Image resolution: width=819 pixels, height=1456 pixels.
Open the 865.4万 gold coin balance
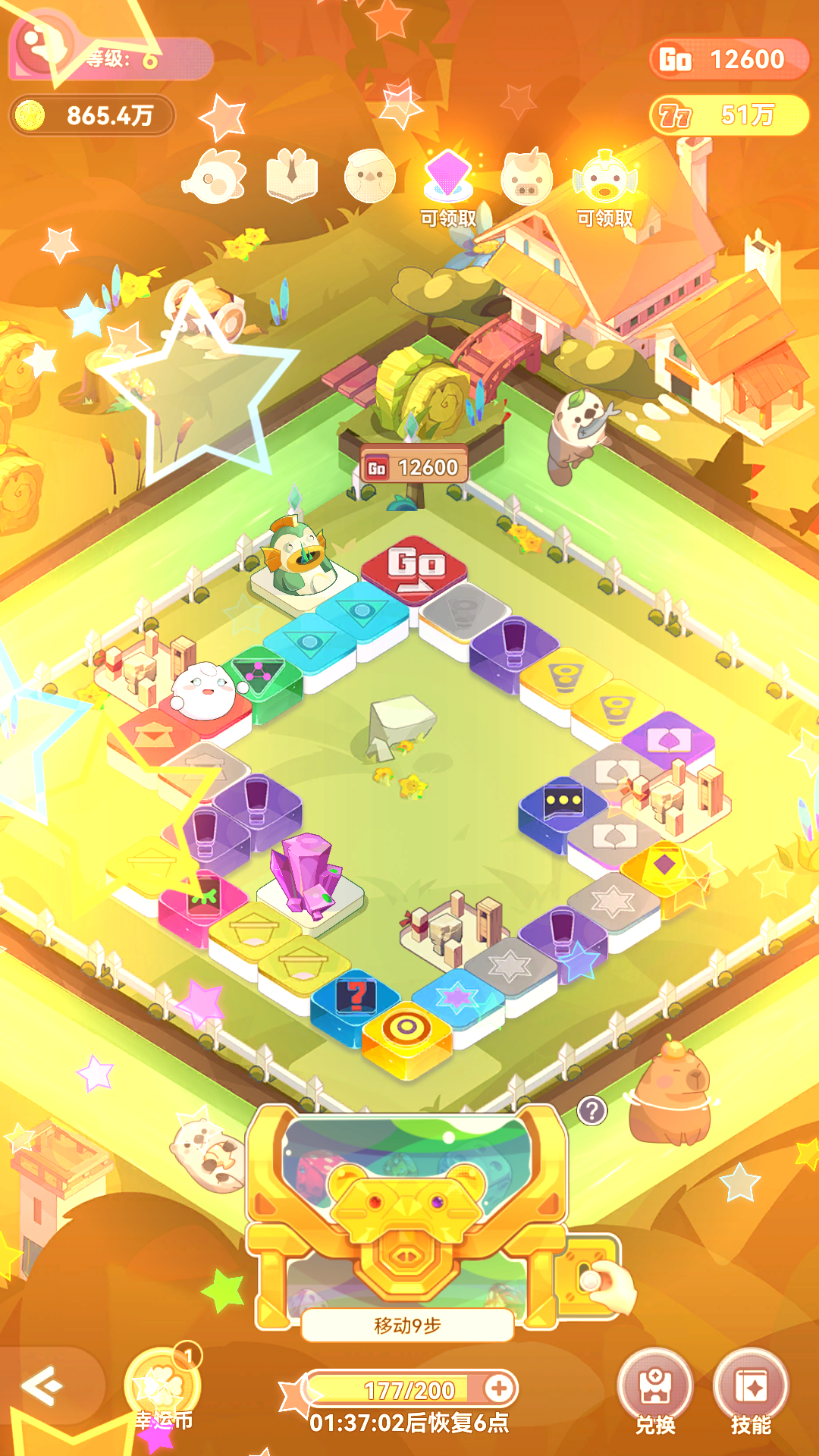click(93, 115)
